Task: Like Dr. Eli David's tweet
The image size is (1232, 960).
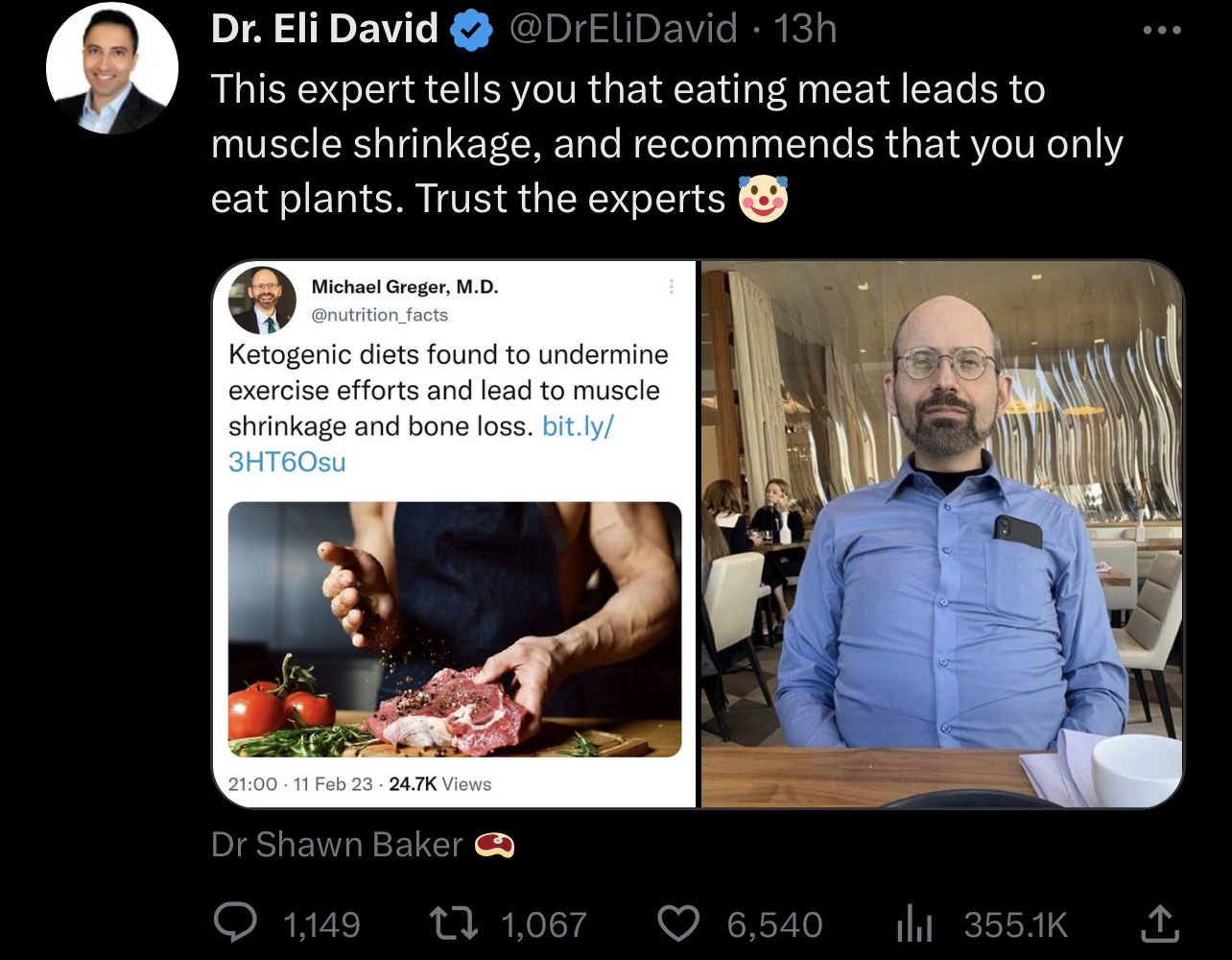Action: [x=679, y=924]
